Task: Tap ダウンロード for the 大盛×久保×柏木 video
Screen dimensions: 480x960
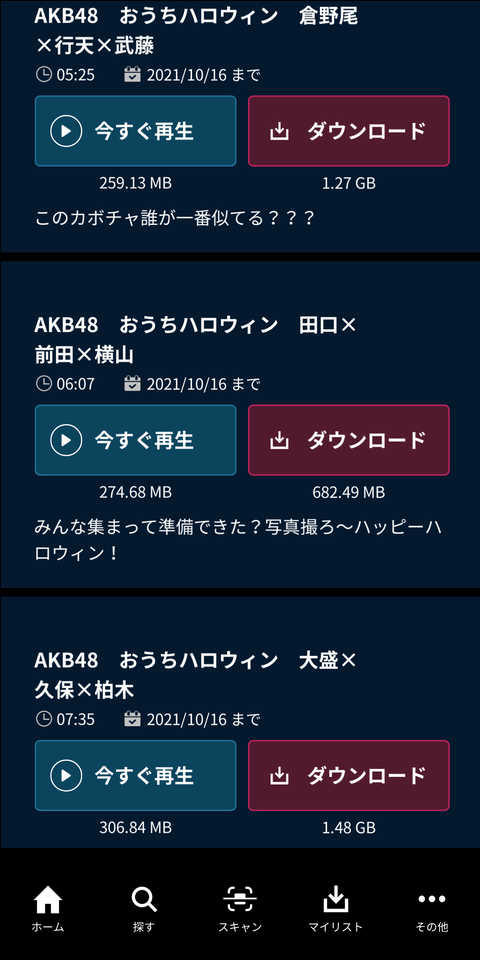Action: click(x=348, y=776)
